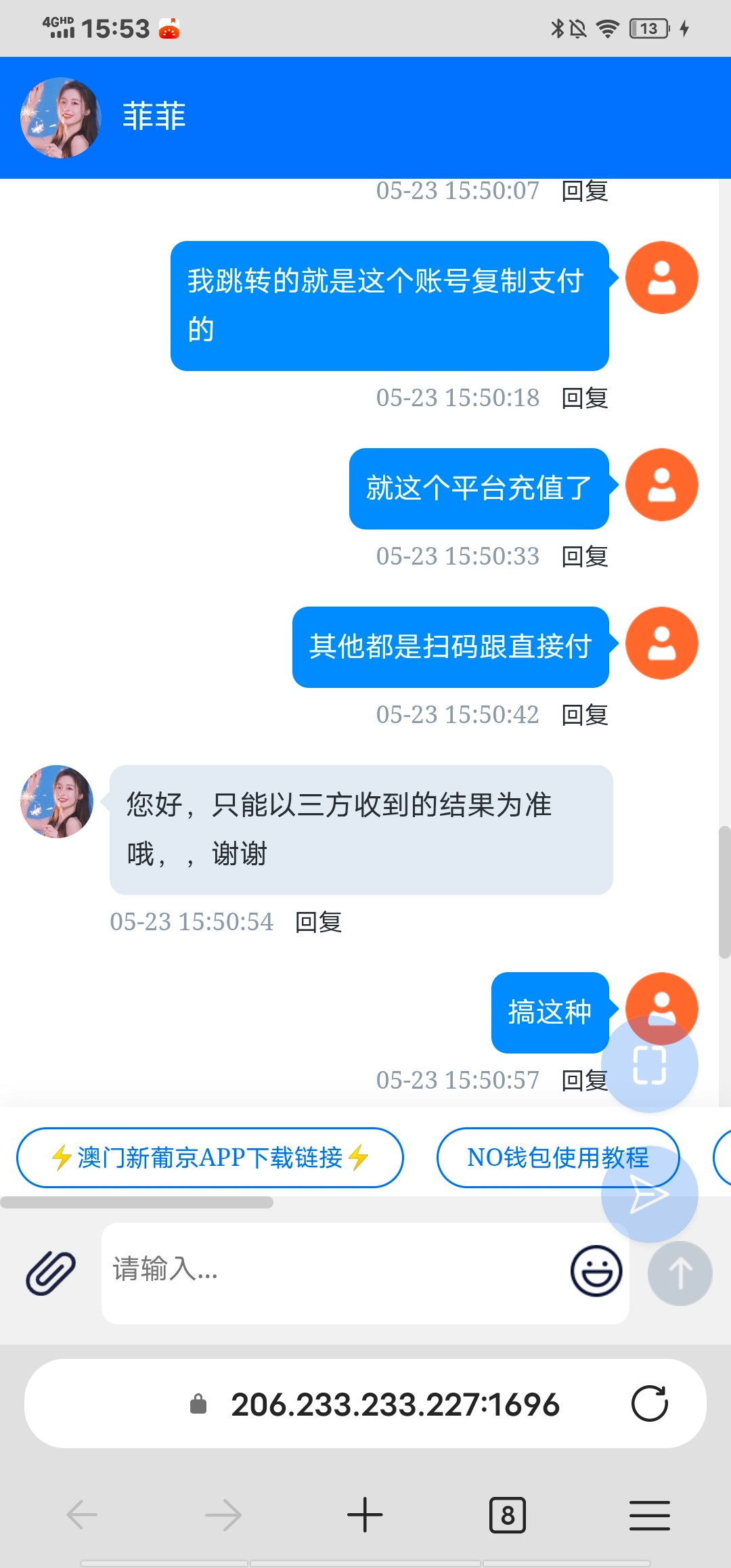Image resolution: width=731 pixels, height=1568 pixels.
Task: Focus the 请输入 message input field
Action: pyautogui.click(x=332, y=1271)
